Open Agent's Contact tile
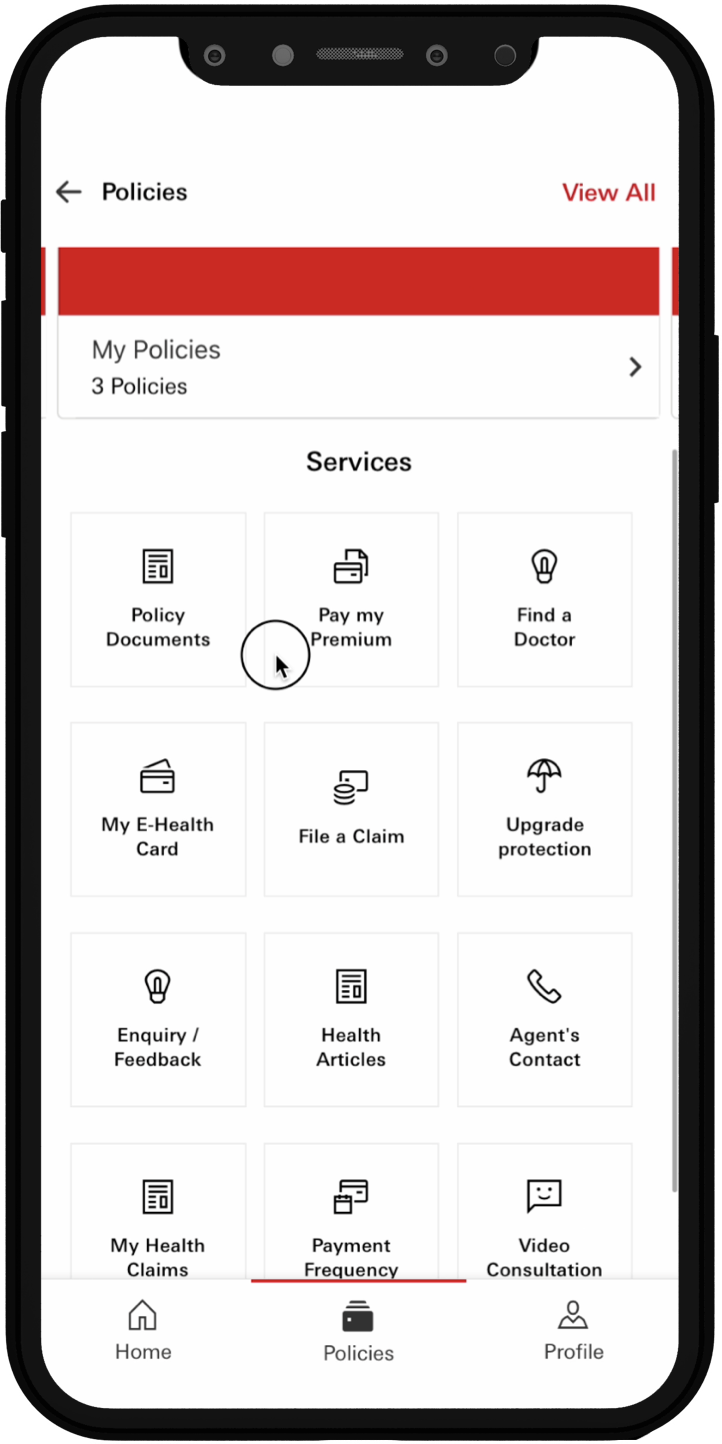Image resolution: width=722 pixels, height=1444 pixels. coord(544,1019)
